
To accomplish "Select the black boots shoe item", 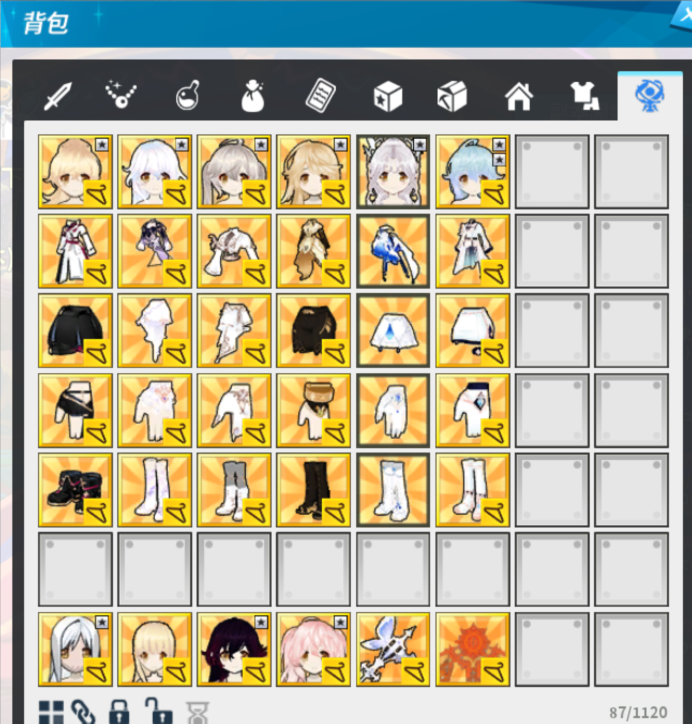I will (x=75, y=490).
